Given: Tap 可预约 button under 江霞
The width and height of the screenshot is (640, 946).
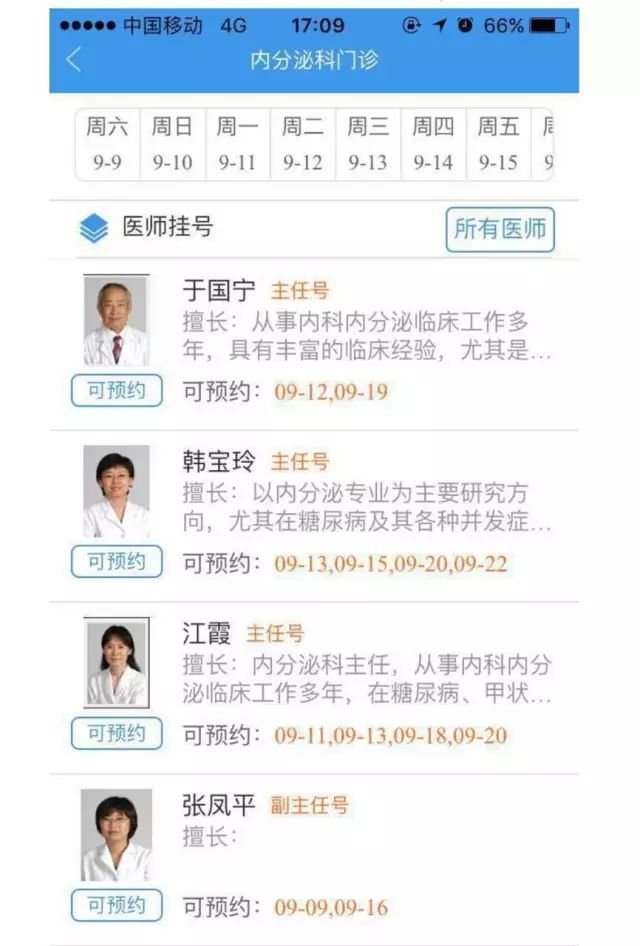Looking at the screenshot, I should pos(116,733).
